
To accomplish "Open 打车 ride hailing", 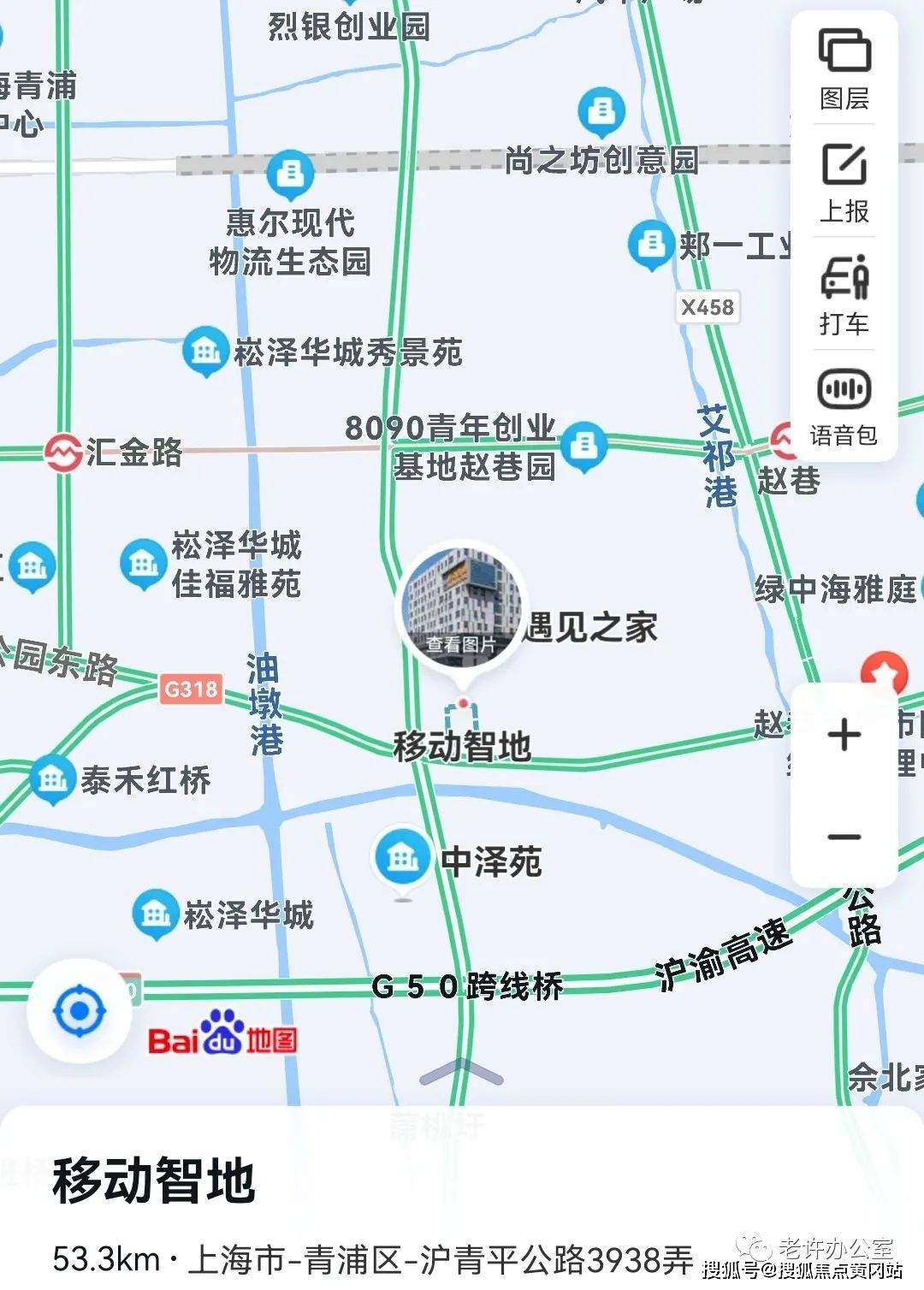I will point(844,294).
